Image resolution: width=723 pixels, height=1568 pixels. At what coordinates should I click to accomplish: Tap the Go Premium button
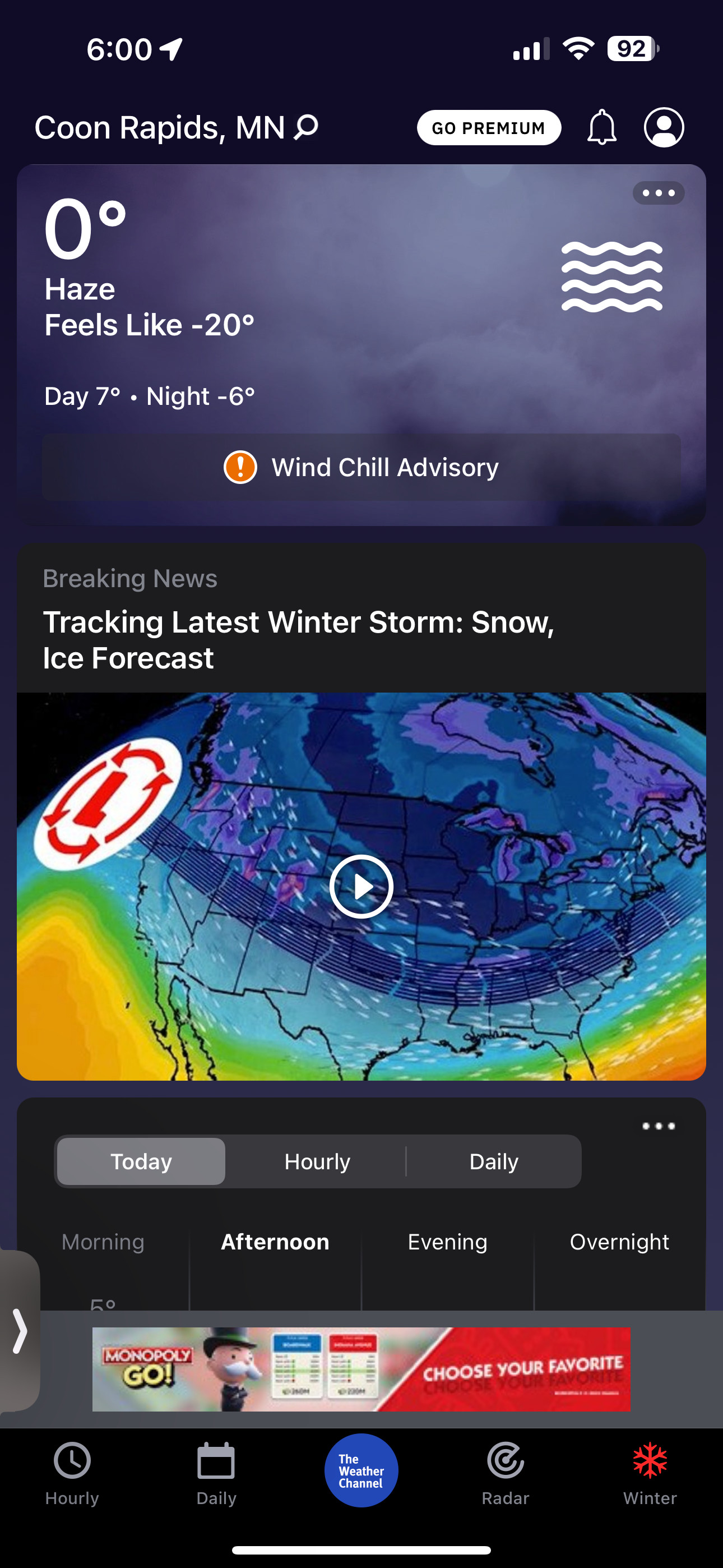click(488, 128)
